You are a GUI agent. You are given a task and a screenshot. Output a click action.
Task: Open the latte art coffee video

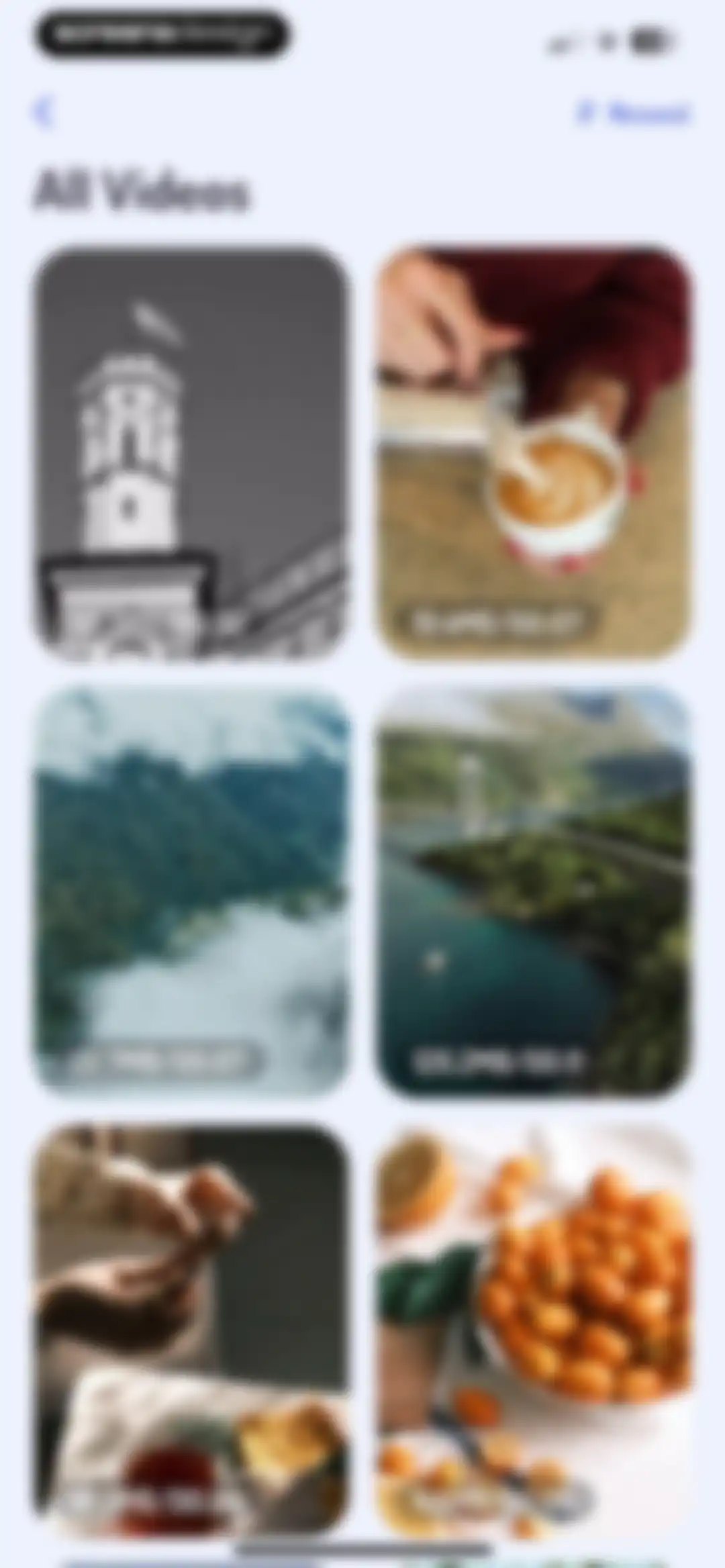(534, 452)
